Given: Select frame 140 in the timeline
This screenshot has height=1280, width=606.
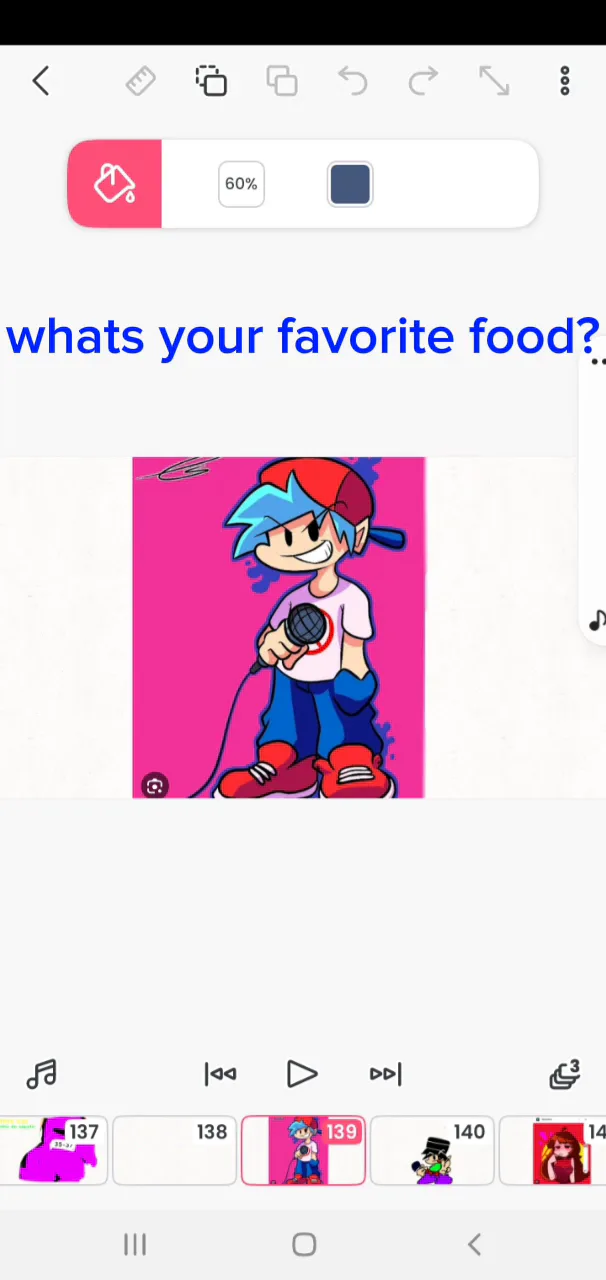Looking at the screenshot, I should [432, 1150].
